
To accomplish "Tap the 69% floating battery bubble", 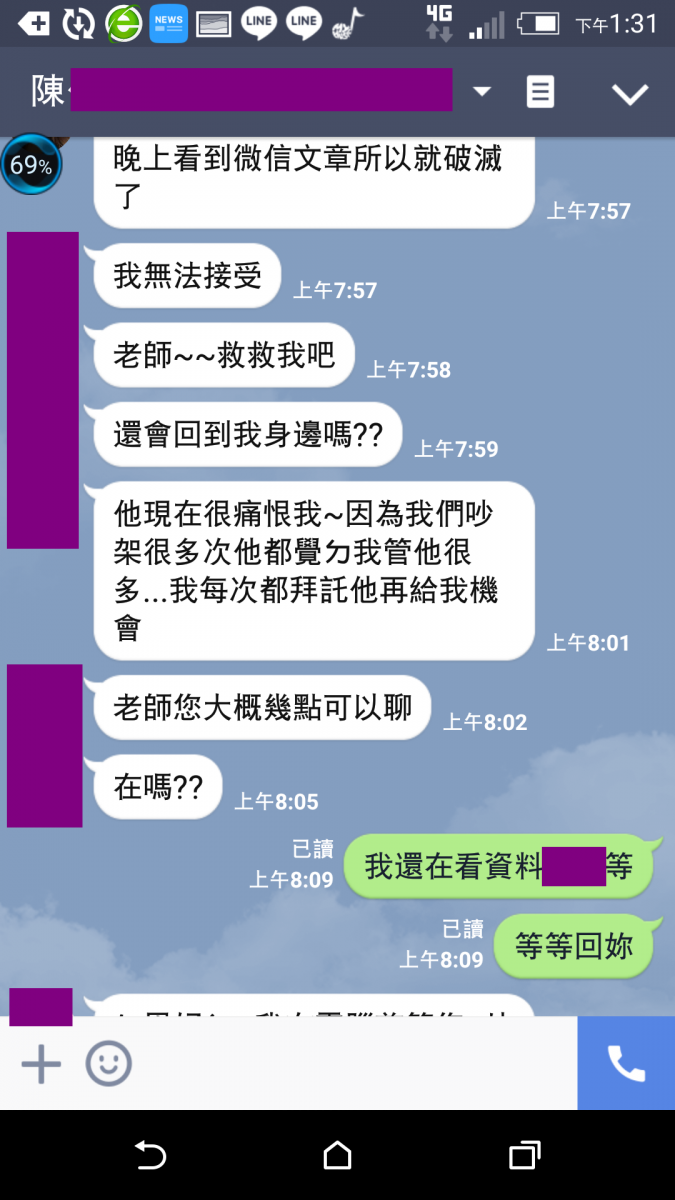I will click(31, 165).
